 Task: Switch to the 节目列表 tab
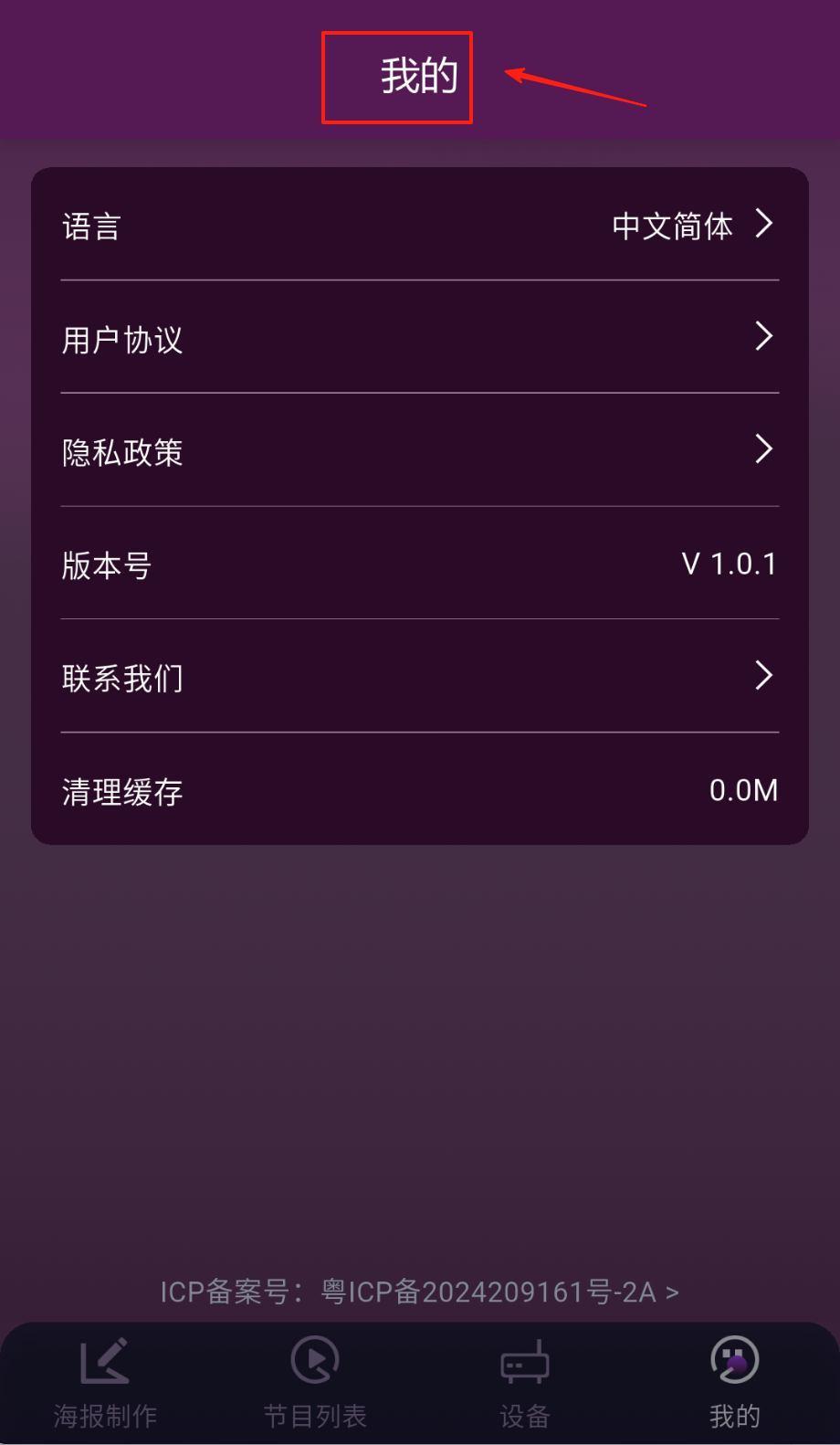point(315,1383)
